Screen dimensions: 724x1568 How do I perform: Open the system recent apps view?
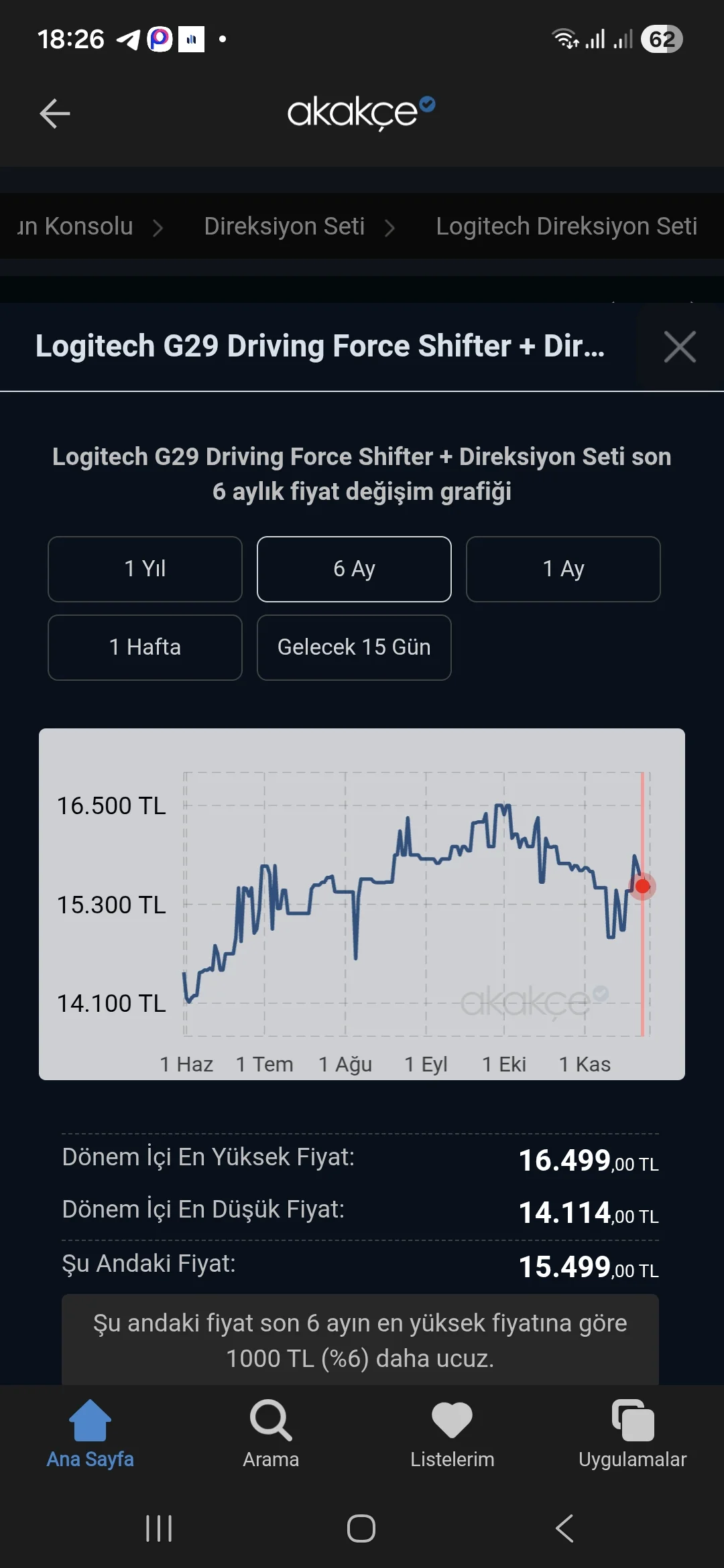coord(159,1528)
